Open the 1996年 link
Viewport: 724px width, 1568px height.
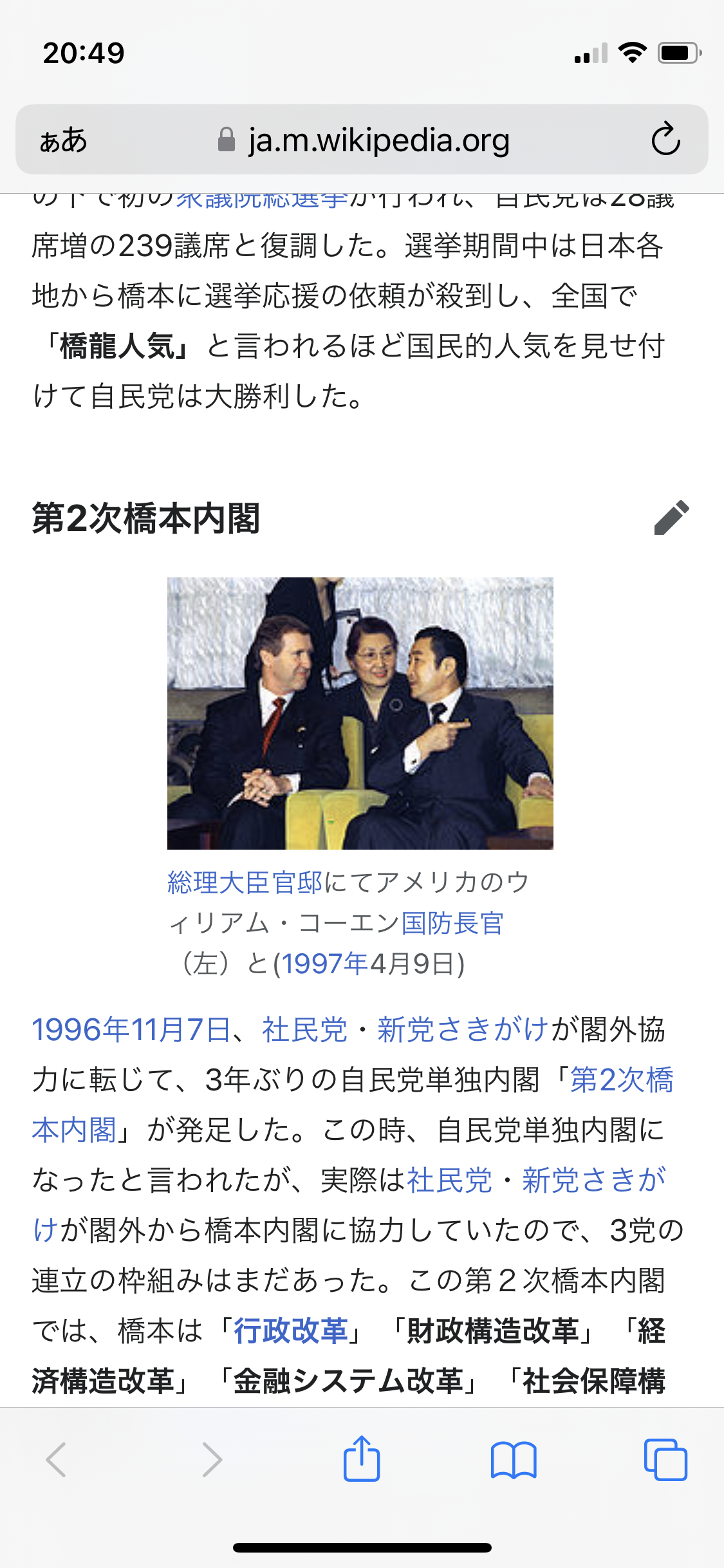[x=80, y=1029]
